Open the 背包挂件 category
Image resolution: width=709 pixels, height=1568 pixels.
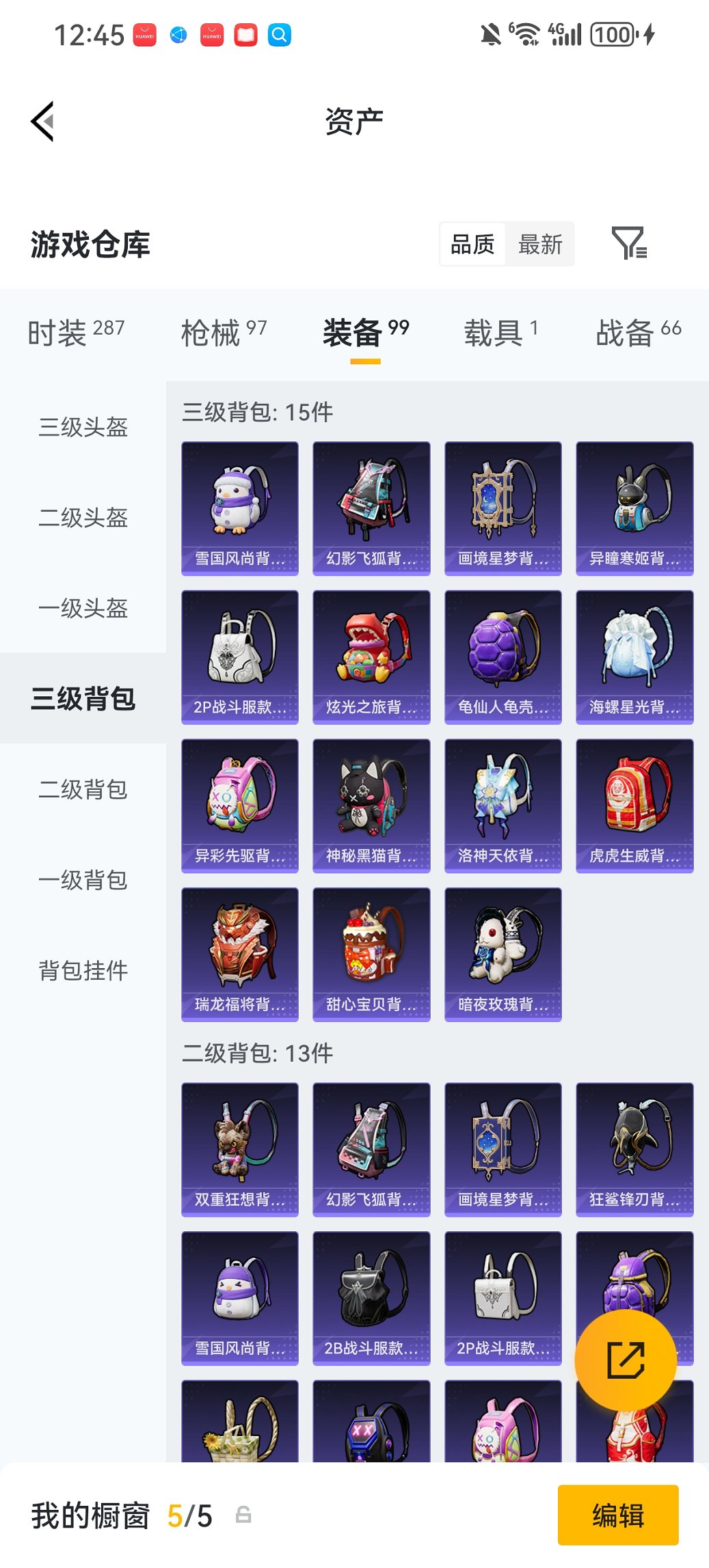(83, 970)
